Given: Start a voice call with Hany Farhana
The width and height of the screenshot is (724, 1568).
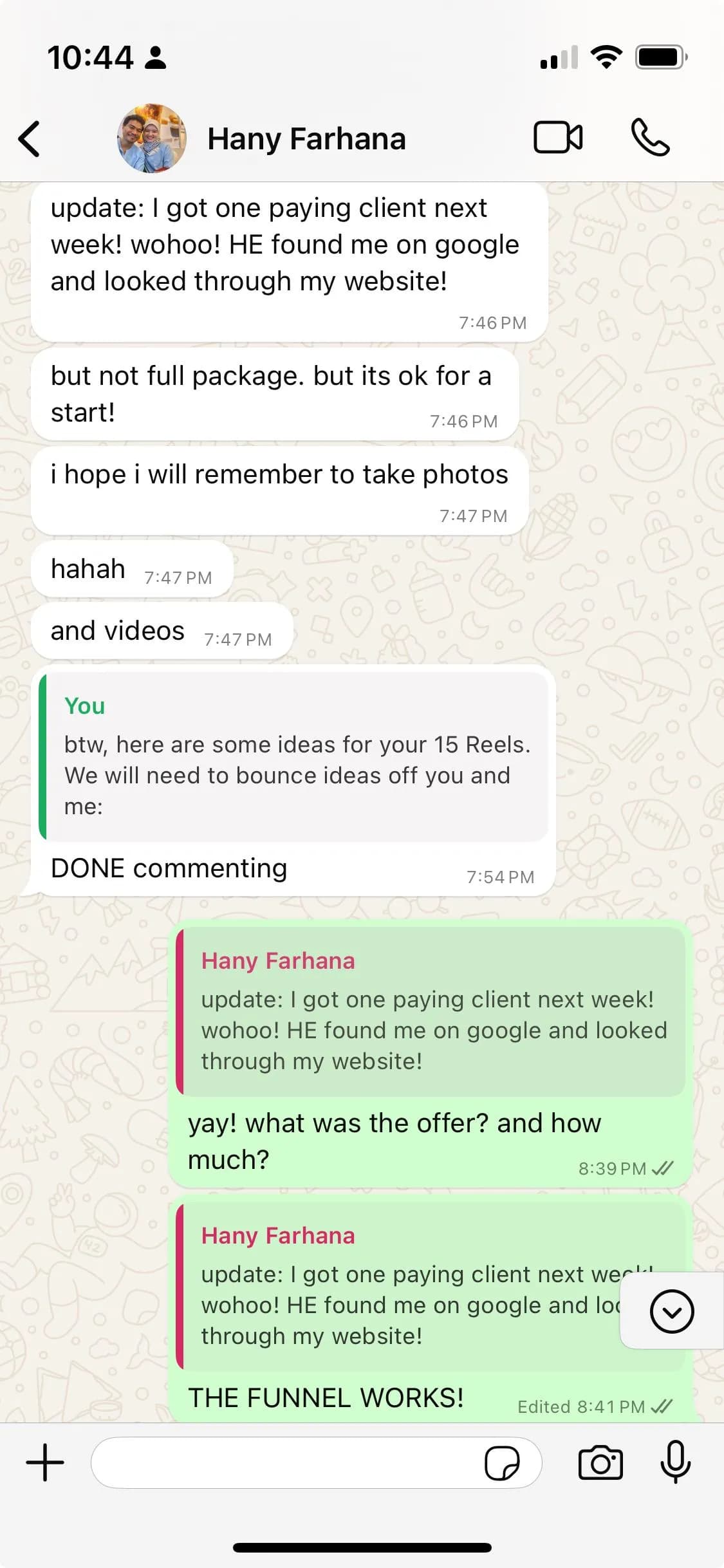Looking at the screenshot, I should 650,137.
